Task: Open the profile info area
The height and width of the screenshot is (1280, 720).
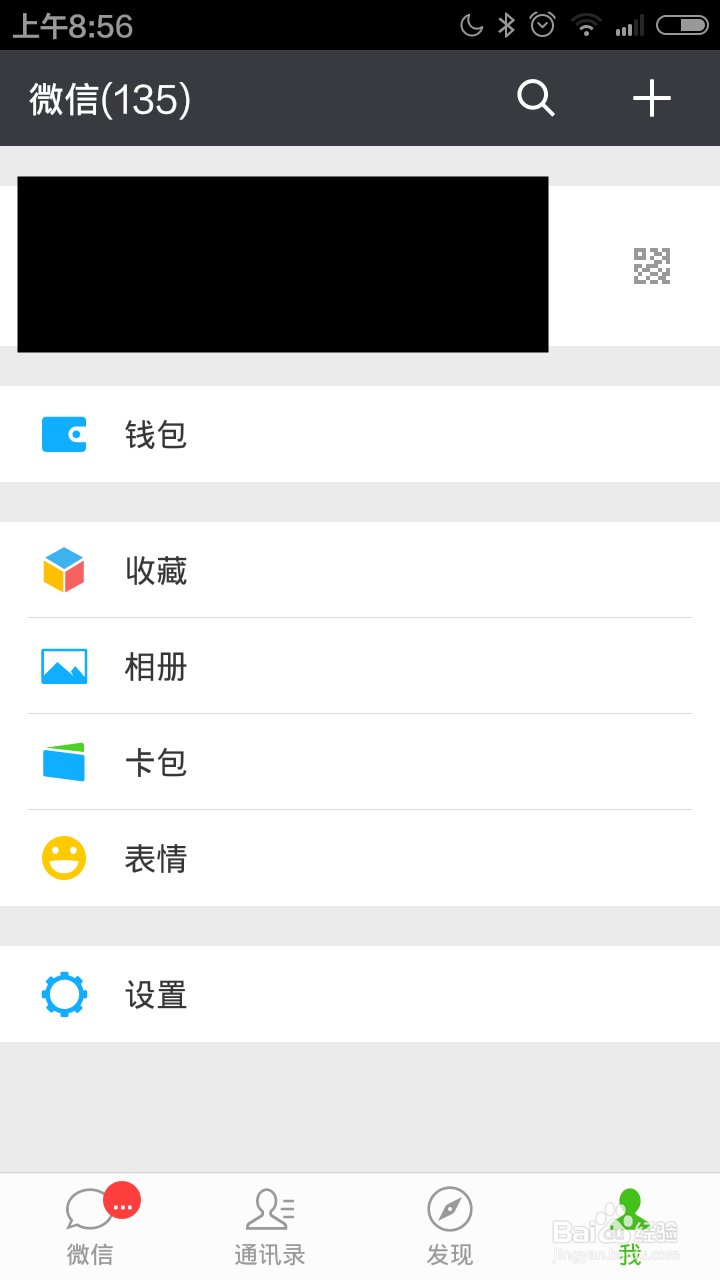Action: coord(283,264)
